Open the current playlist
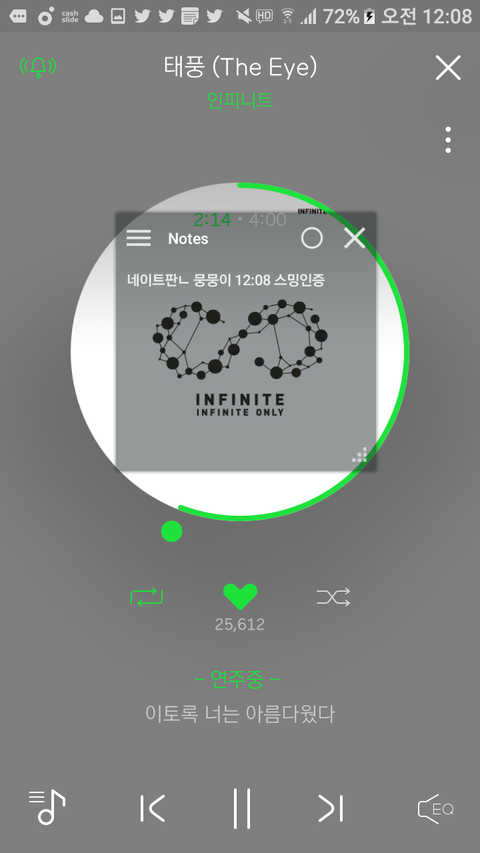The height and width of the screenshot is (853, 480). point(47,807)
